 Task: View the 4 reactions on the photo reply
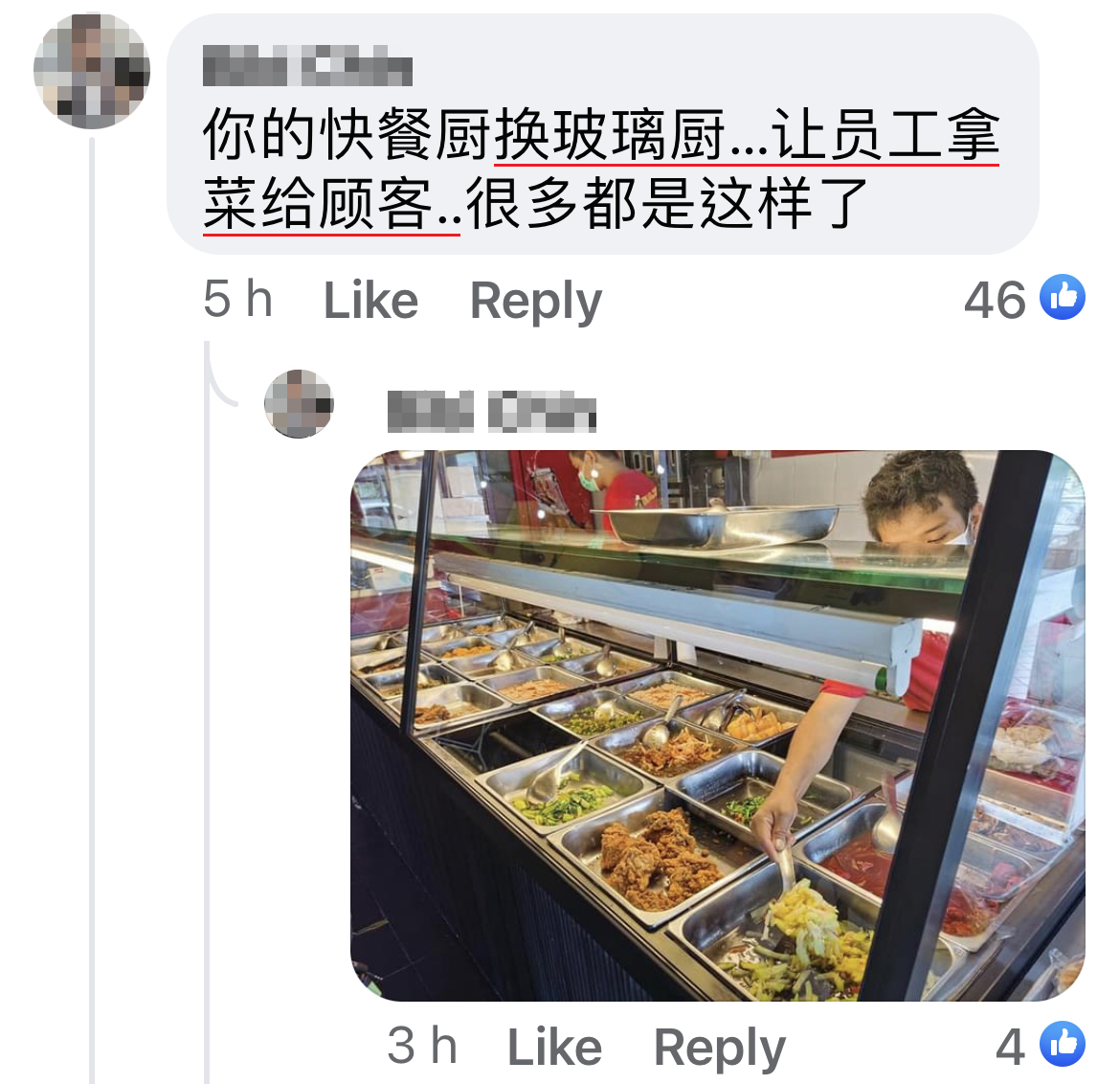[1039, 1045]
